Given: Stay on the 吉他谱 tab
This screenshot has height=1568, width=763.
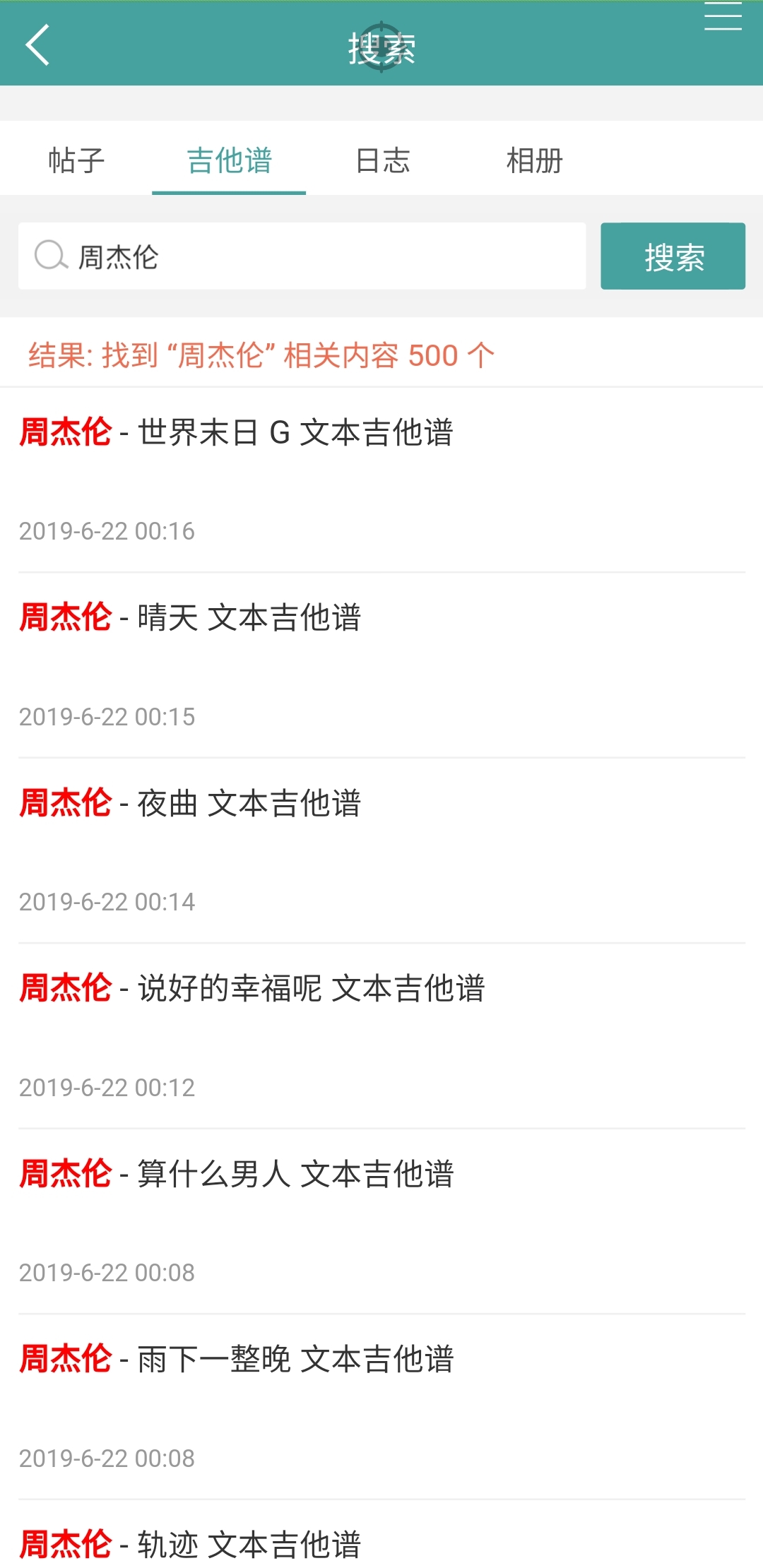Looking at the screenshot, I should click(x=230, y=161).
